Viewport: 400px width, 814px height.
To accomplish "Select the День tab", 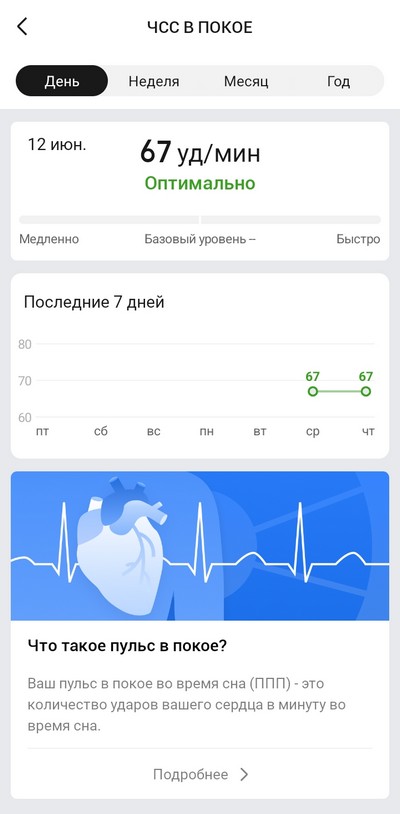I will tap(62, 81).
